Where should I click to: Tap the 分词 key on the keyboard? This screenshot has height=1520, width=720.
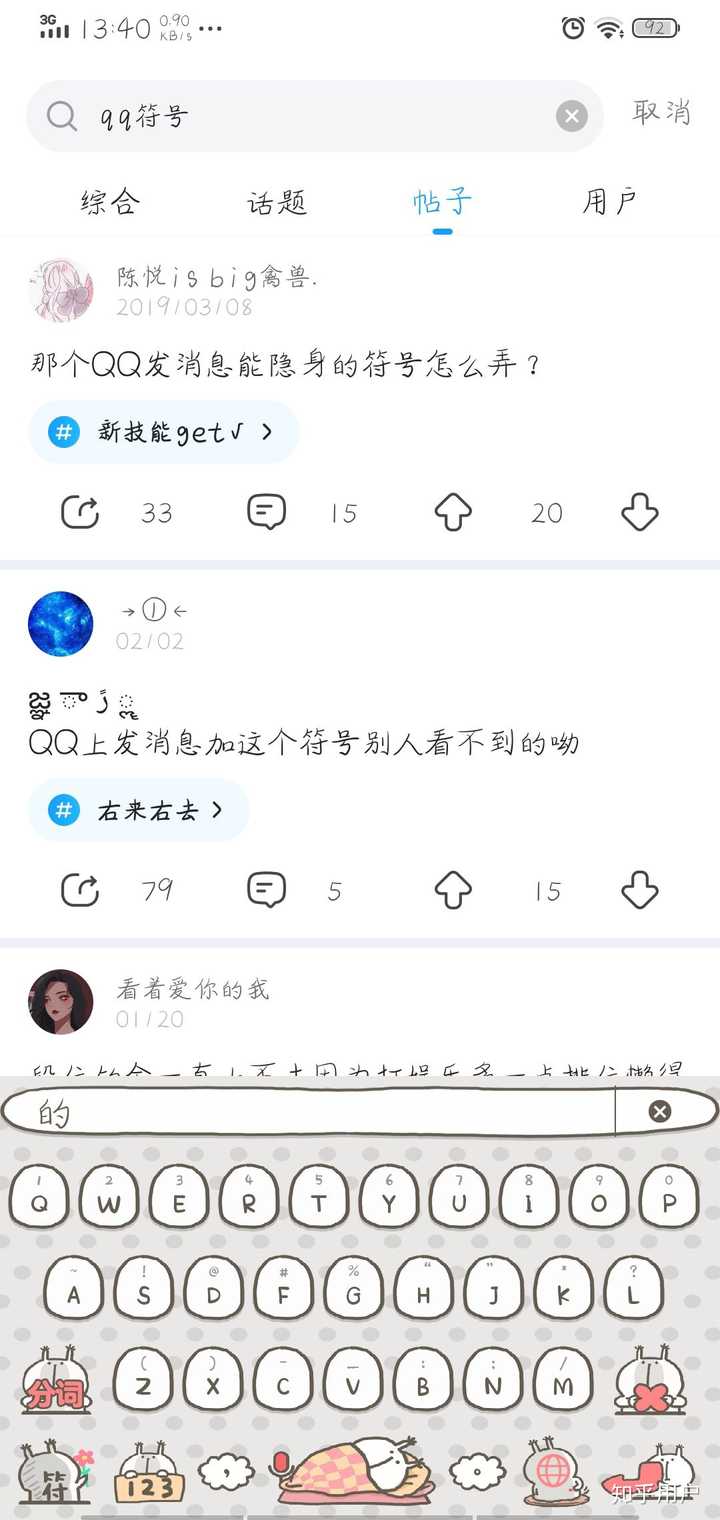coord(56,1390)
